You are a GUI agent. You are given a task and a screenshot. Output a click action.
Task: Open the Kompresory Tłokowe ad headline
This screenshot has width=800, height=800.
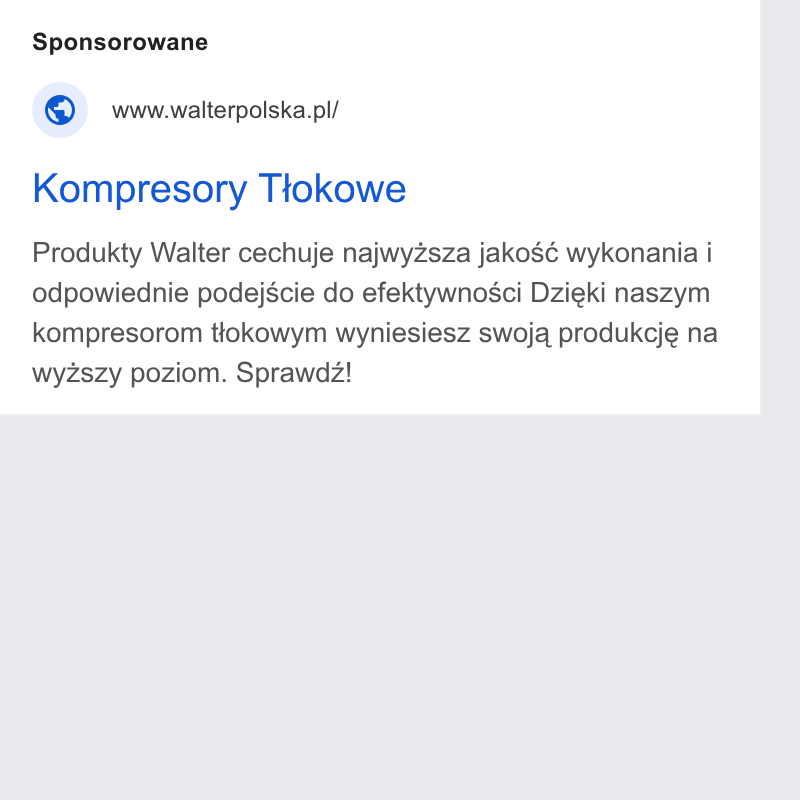point(219,189)
